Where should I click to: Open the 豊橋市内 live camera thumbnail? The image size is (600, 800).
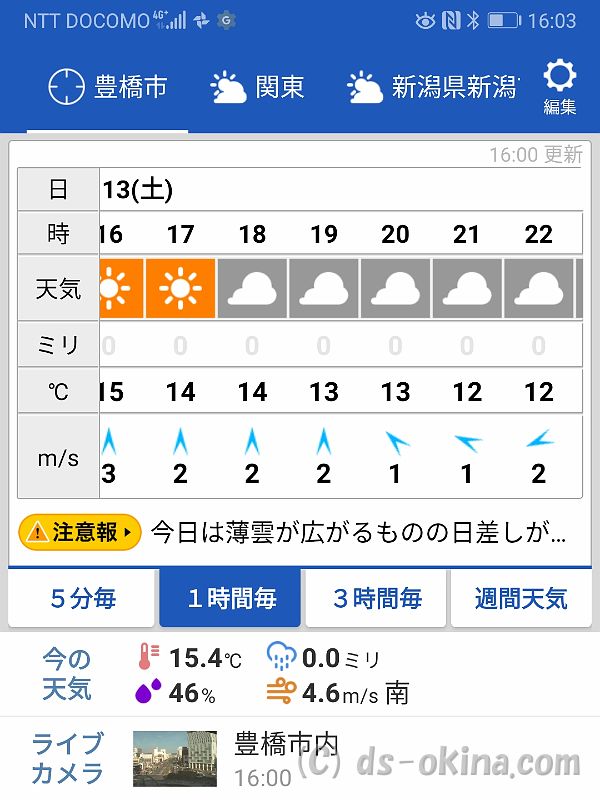point(174,759)
